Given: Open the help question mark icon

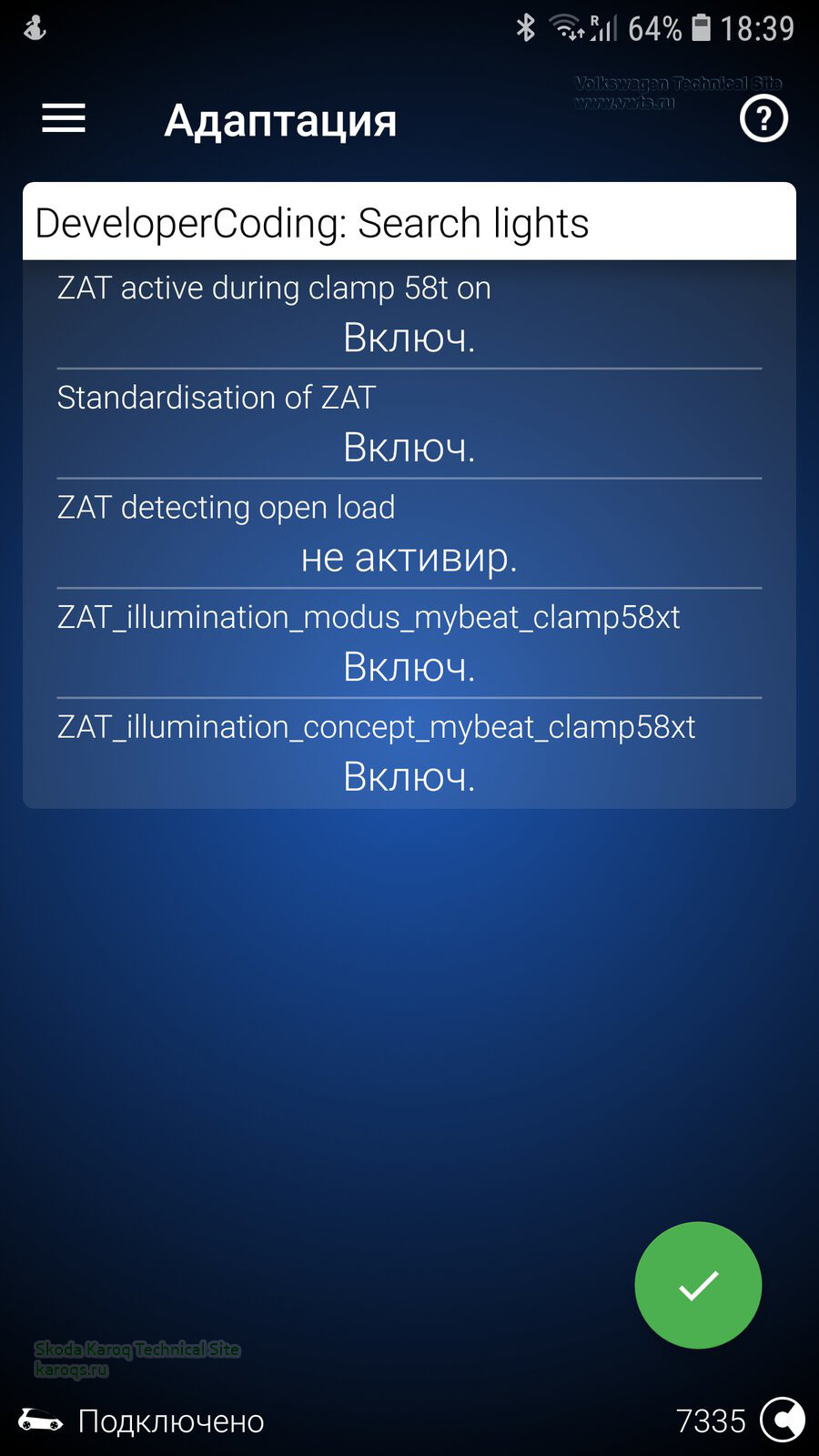Looking at the screenshot, I should click(763, 119).
